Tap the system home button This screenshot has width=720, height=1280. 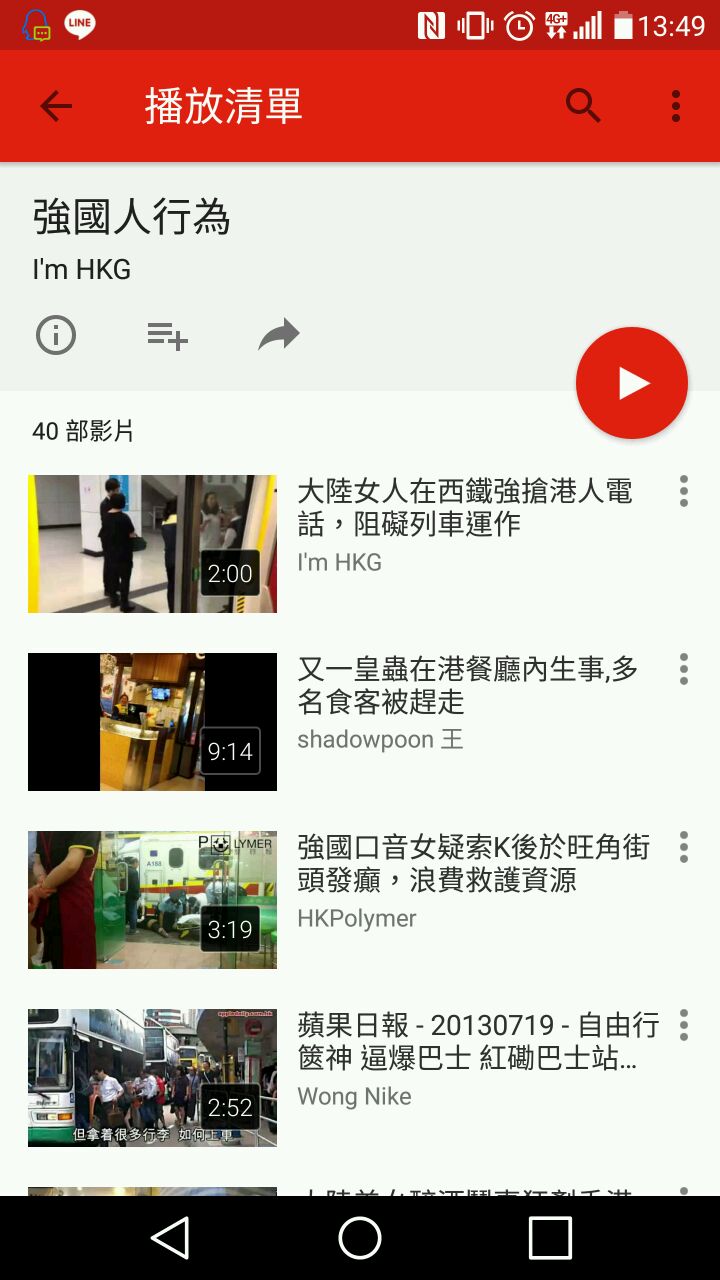pos(360,1238)
